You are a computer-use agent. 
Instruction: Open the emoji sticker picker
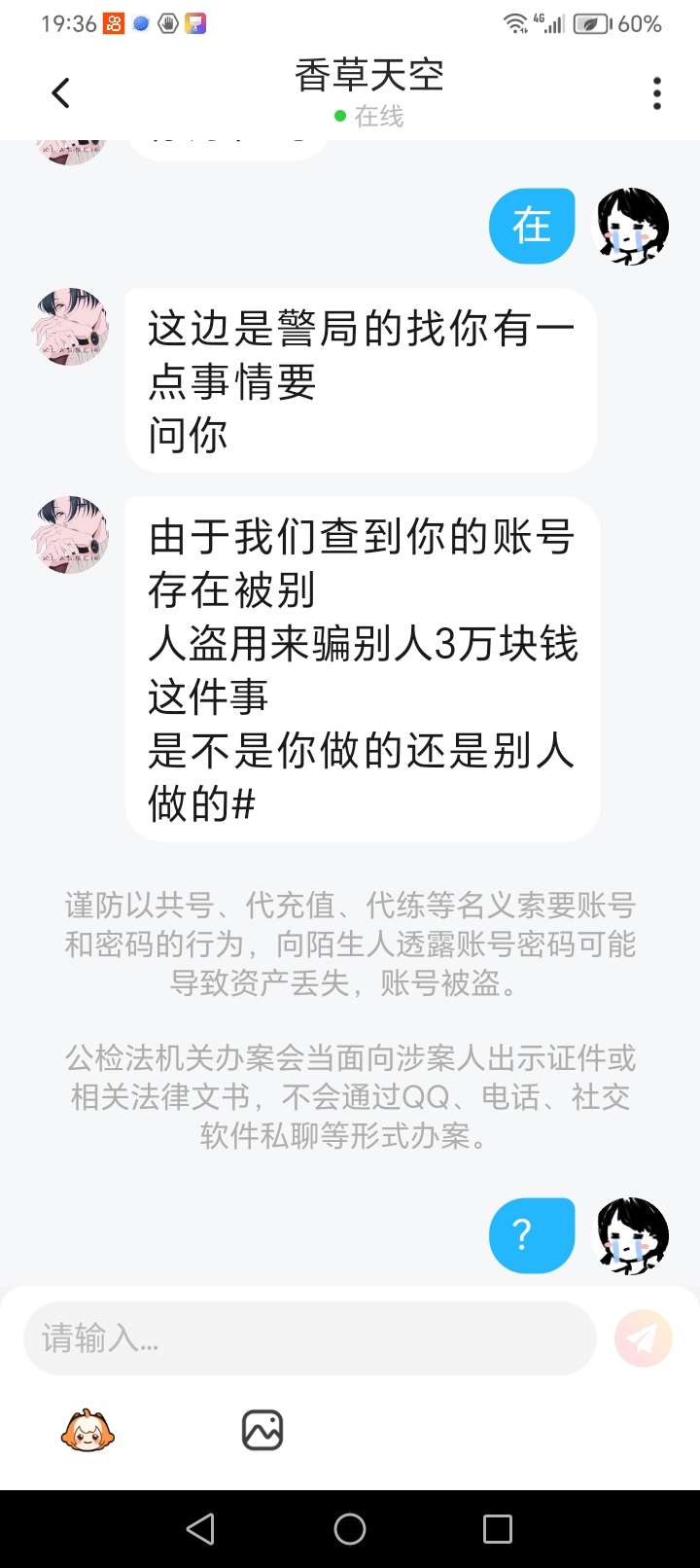click(x=88, y=1430)
